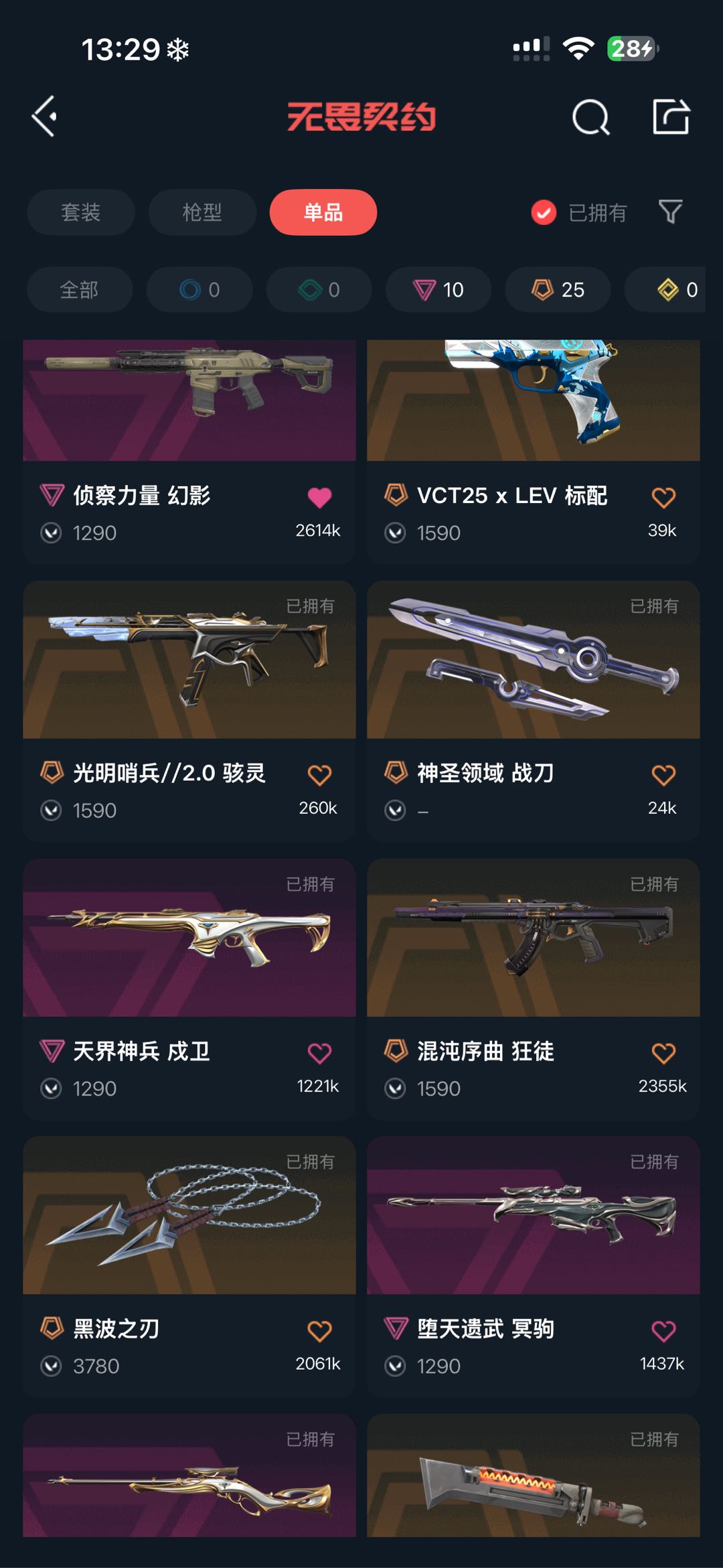723x1568 pixels.
Task: Filter by the orange tier chip showing 25
Action: point(558,289)
